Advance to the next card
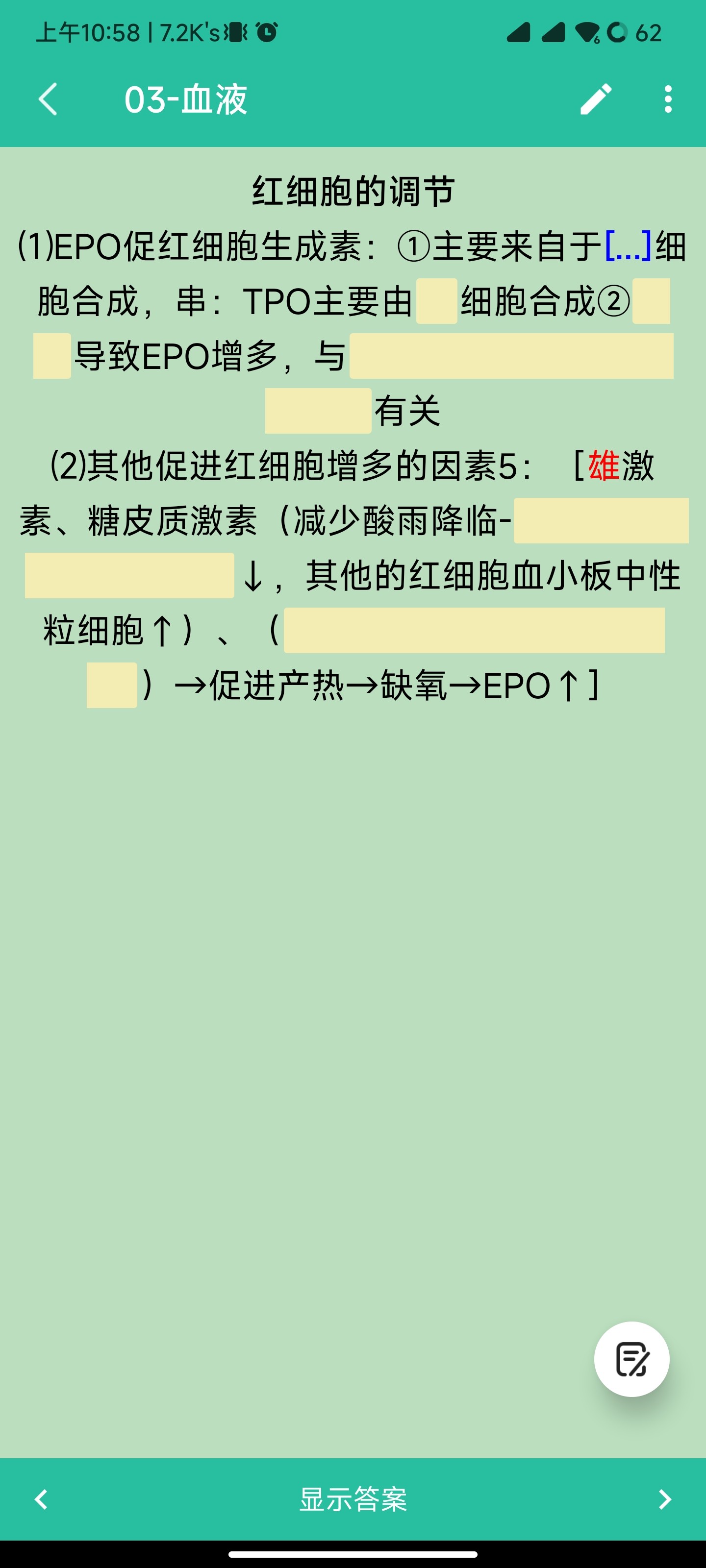The height and width of the screenshot is (1568, 706). pos(665,1498)
